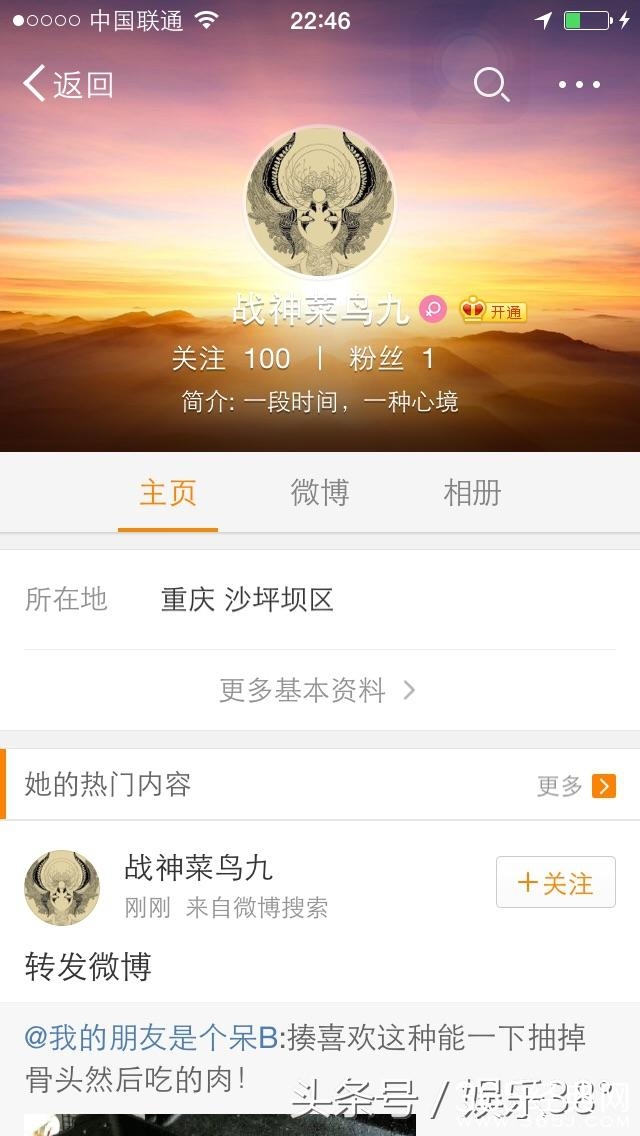
Task: Open the 转发微博 post
Action: 88,967
